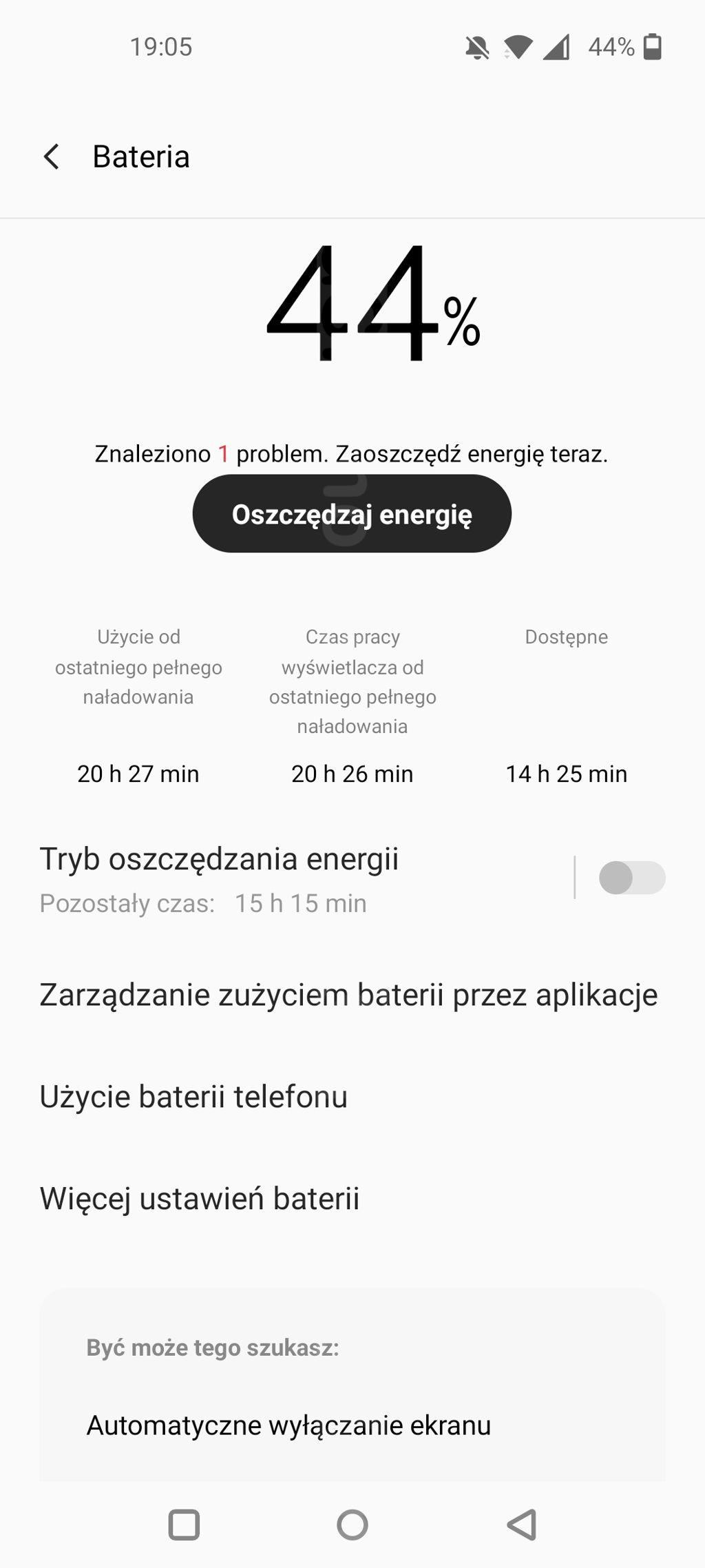Open recent apps from navigation bar
Image resolution: width=705 pixels, height=1568 pixels.
[x=184, y=1525]
